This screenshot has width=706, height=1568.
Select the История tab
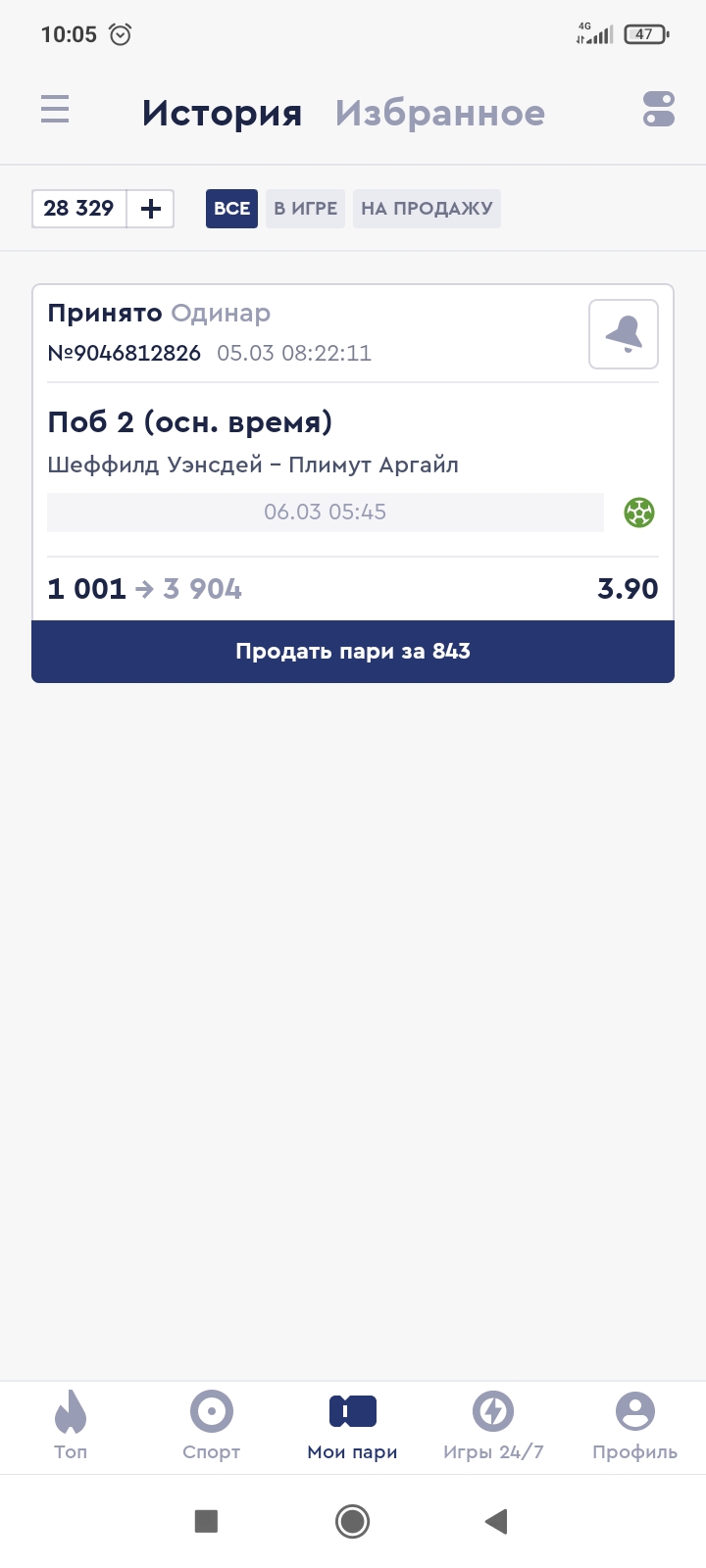click(222, 113)
